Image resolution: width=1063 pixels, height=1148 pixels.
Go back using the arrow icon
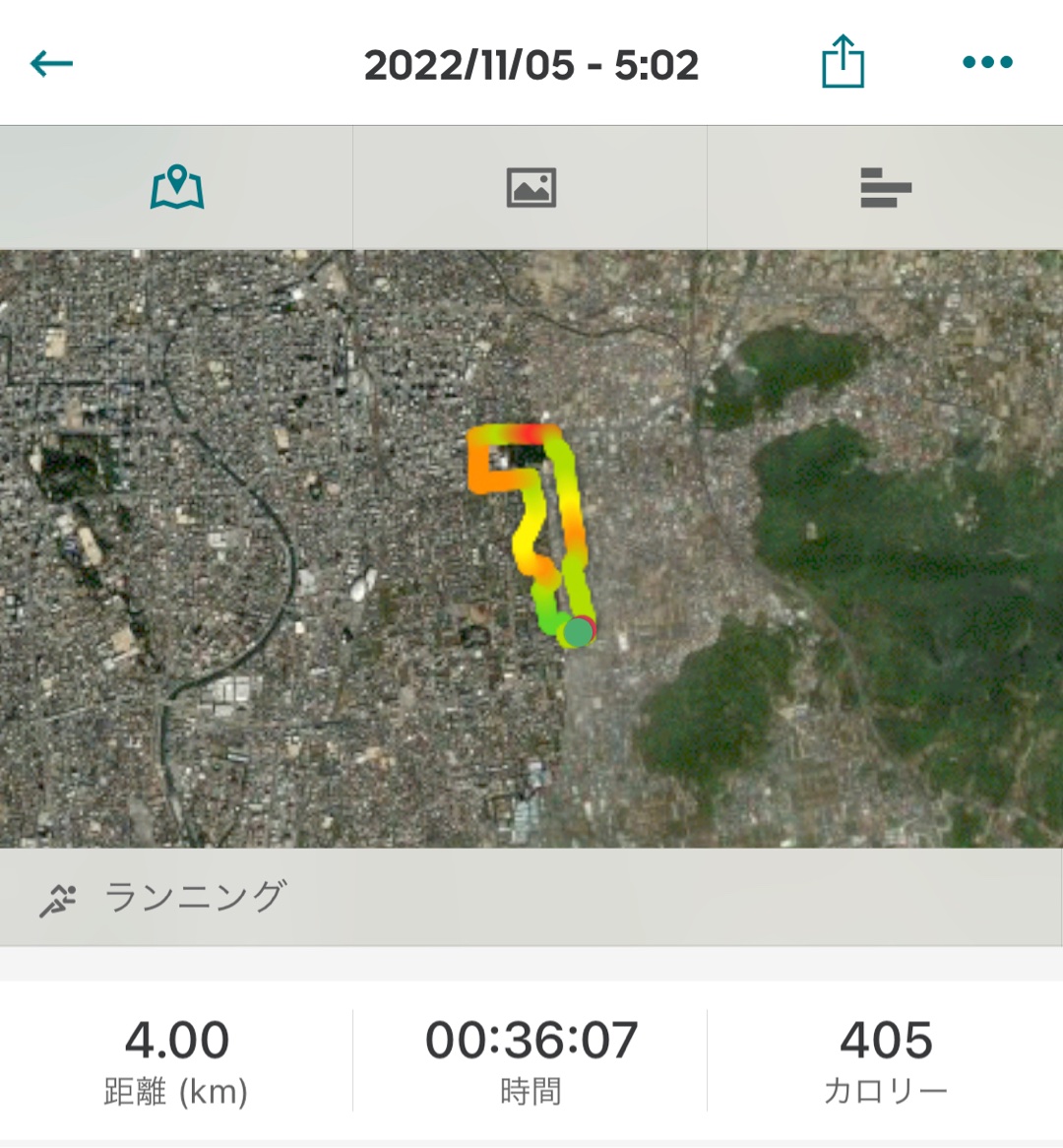[x=52, y=64]
